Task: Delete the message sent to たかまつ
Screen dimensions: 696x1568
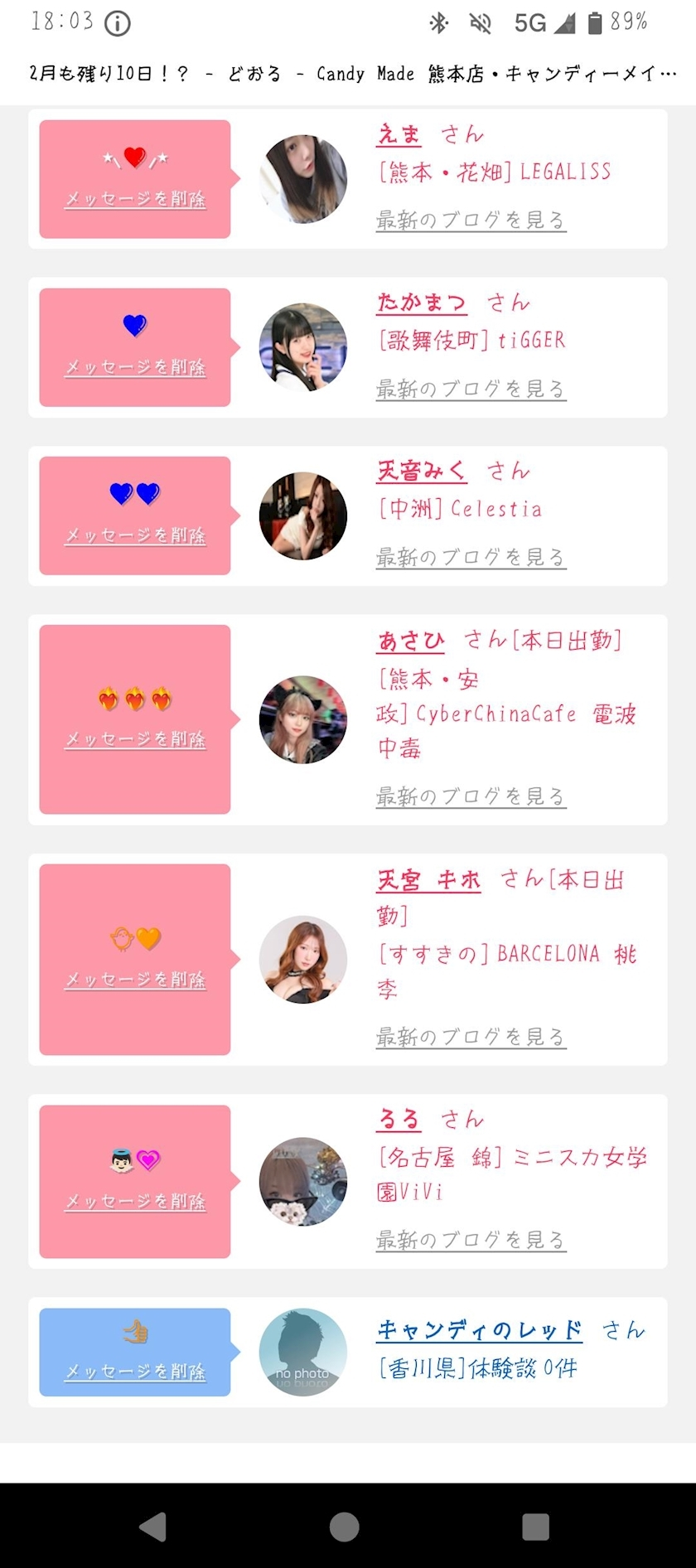Action: [x=135, y=367]
